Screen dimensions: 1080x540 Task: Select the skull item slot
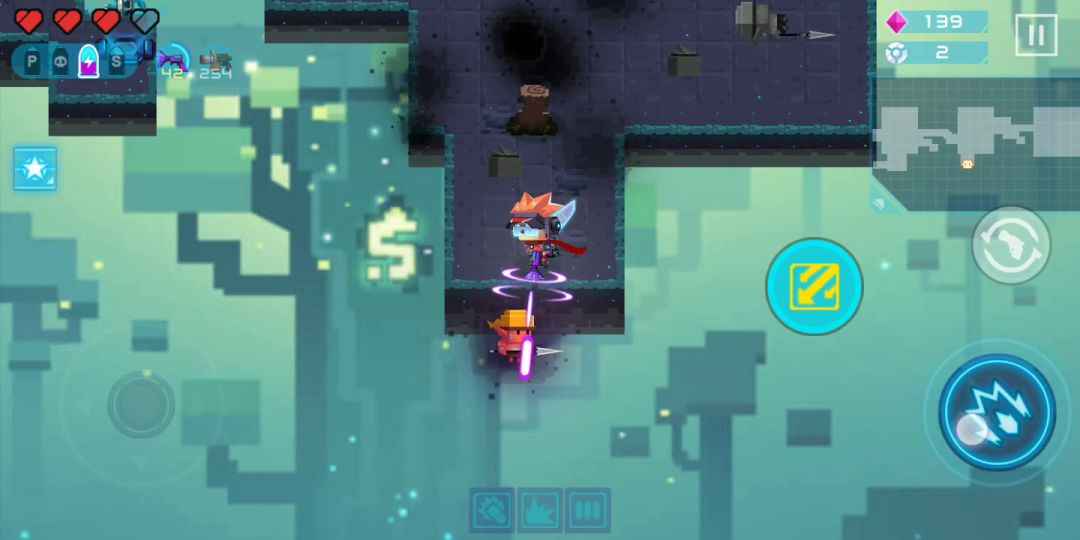pos(61,62)
